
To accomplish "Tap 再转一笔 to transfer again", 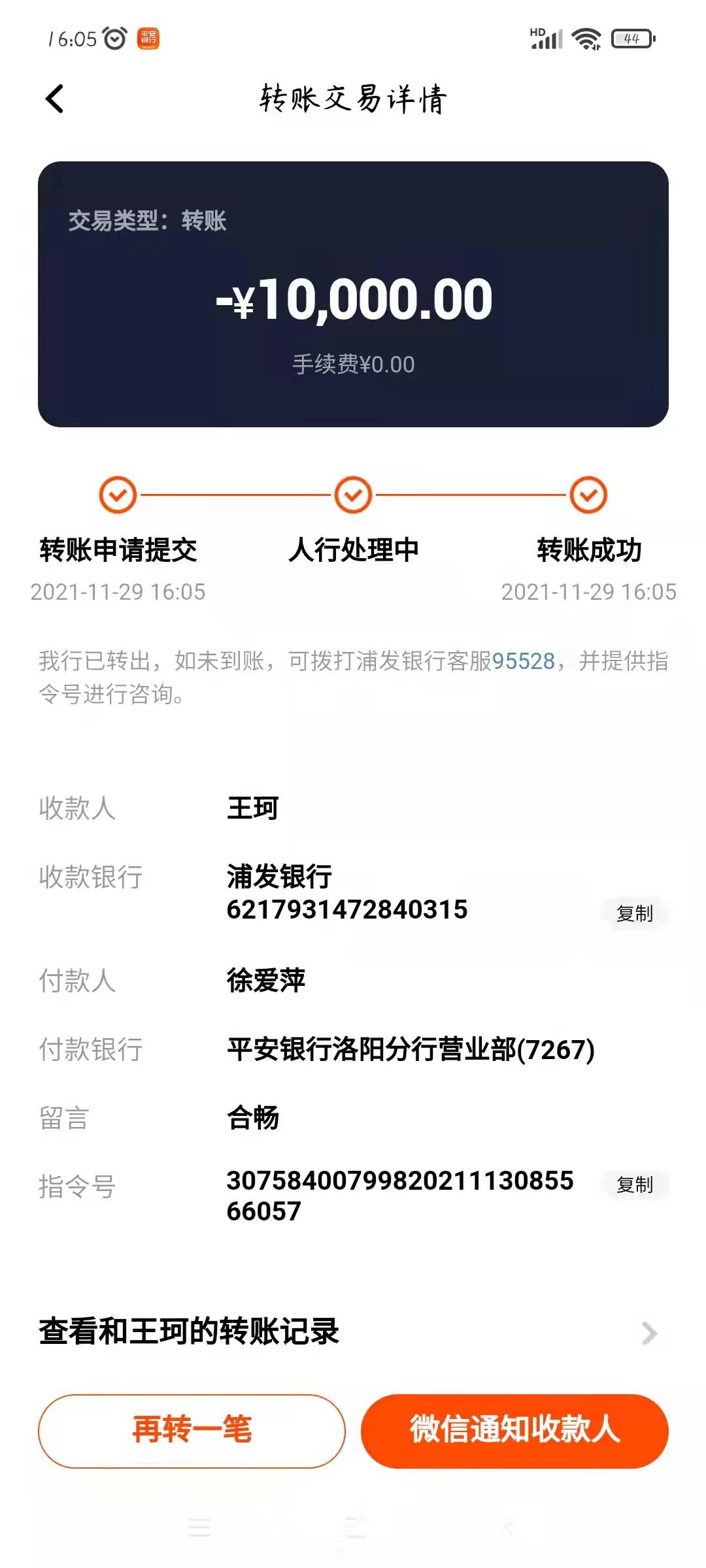I will (192, 1431).
